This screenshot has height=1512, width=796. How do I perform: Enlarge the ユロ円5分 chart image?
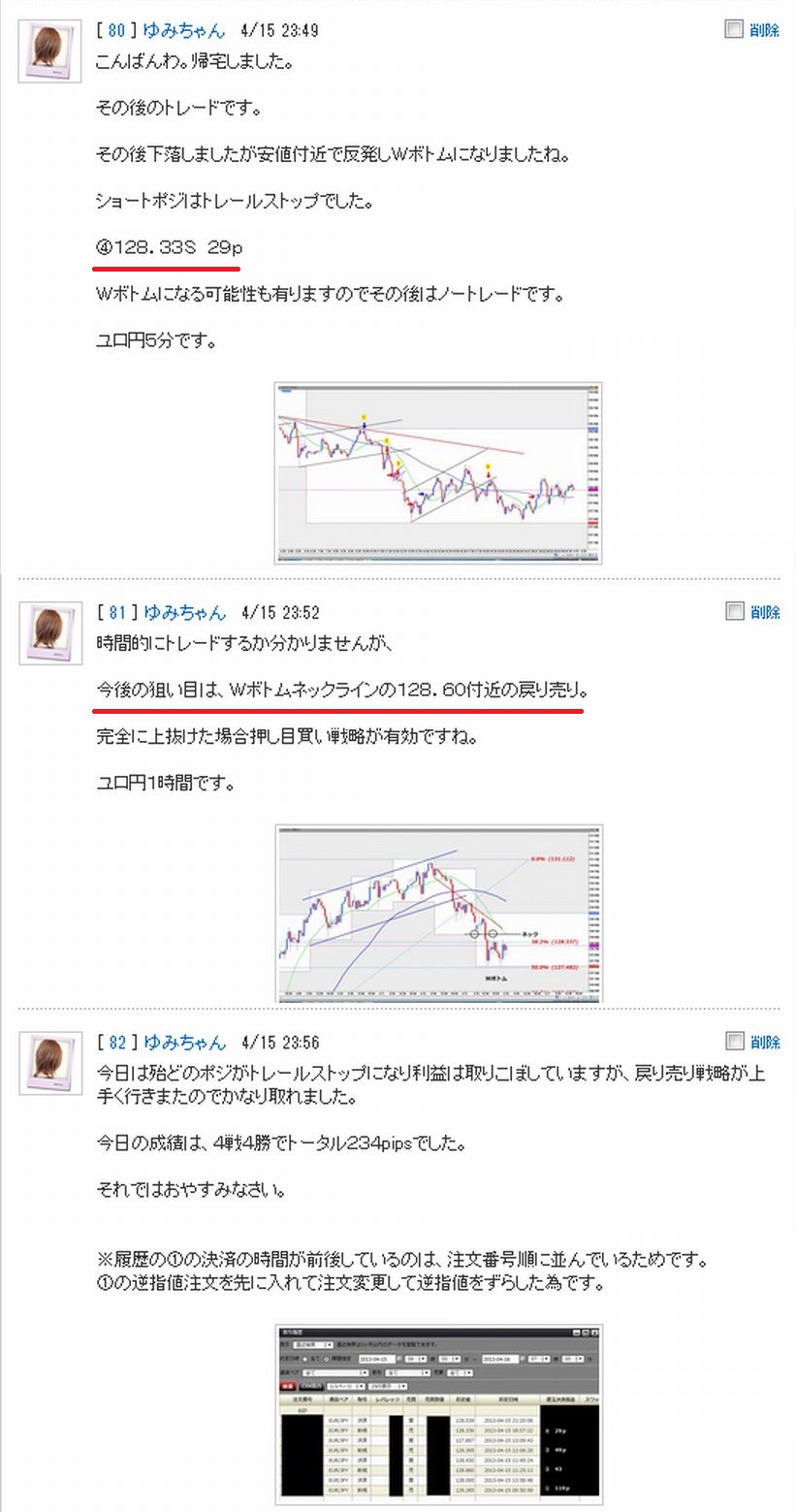pyautogui.click(x=438, y=472)
